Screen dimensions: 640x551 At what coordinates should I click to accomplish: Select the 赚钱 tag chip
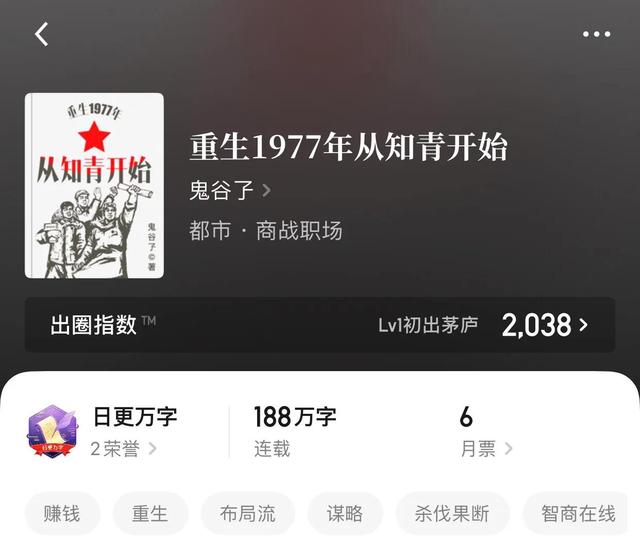62,513
